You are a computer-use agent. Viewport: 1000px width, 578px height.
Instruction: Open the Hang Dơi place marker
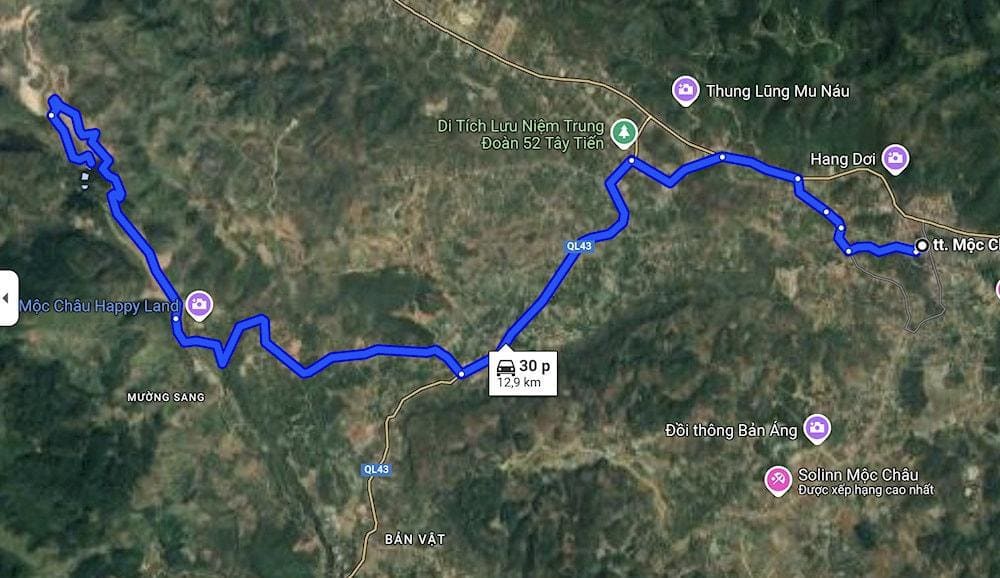[895, 158]
